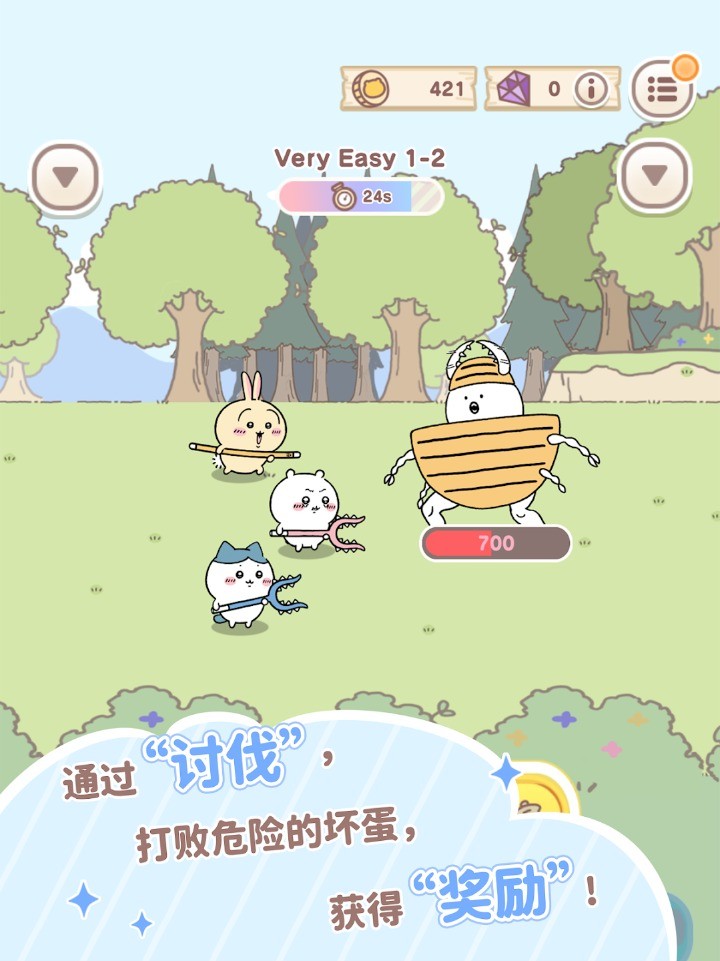This screenshot has height=961, width=720.
Task: Tap the coin balance icon showing 421
Action: 370,87
